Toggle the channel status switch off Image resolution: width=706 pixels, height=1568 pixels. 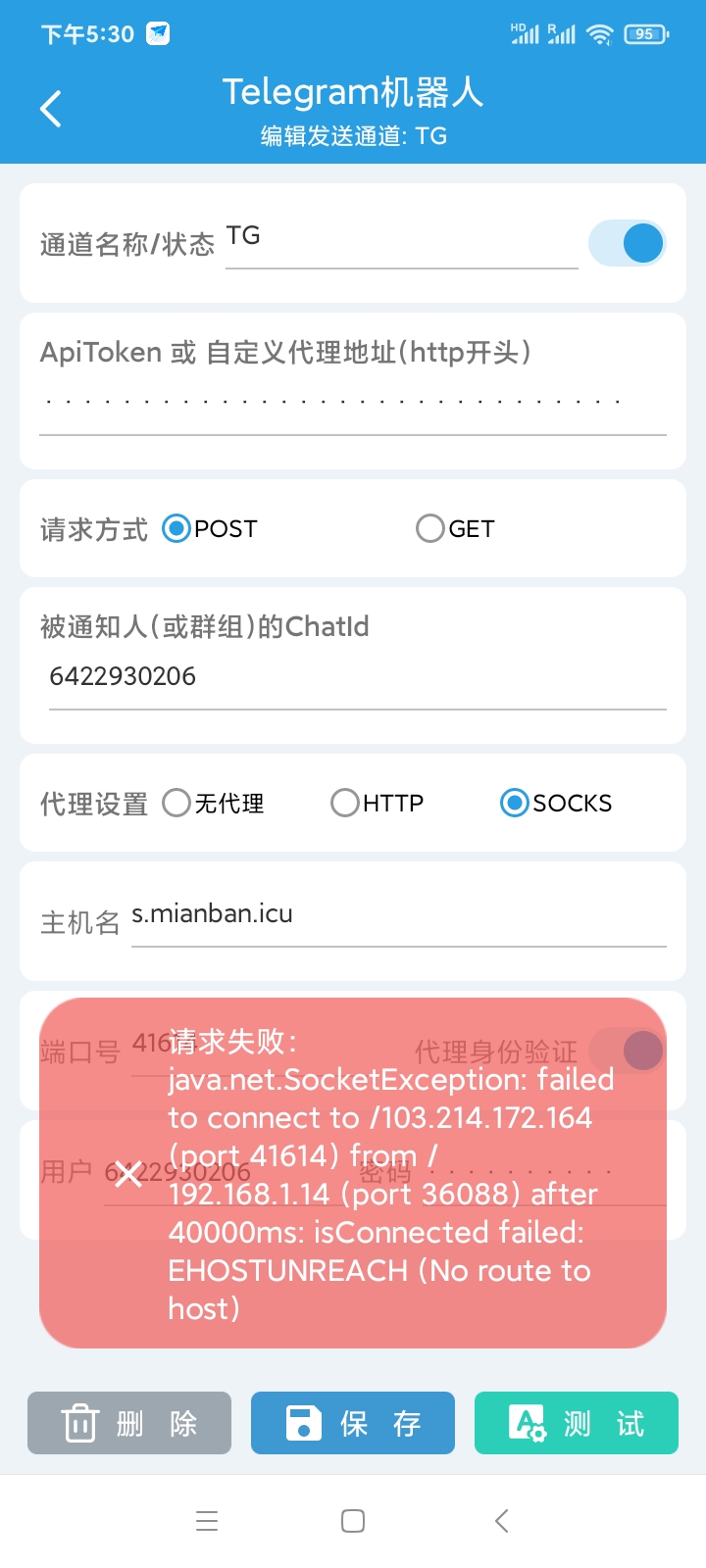click(628, 243)
